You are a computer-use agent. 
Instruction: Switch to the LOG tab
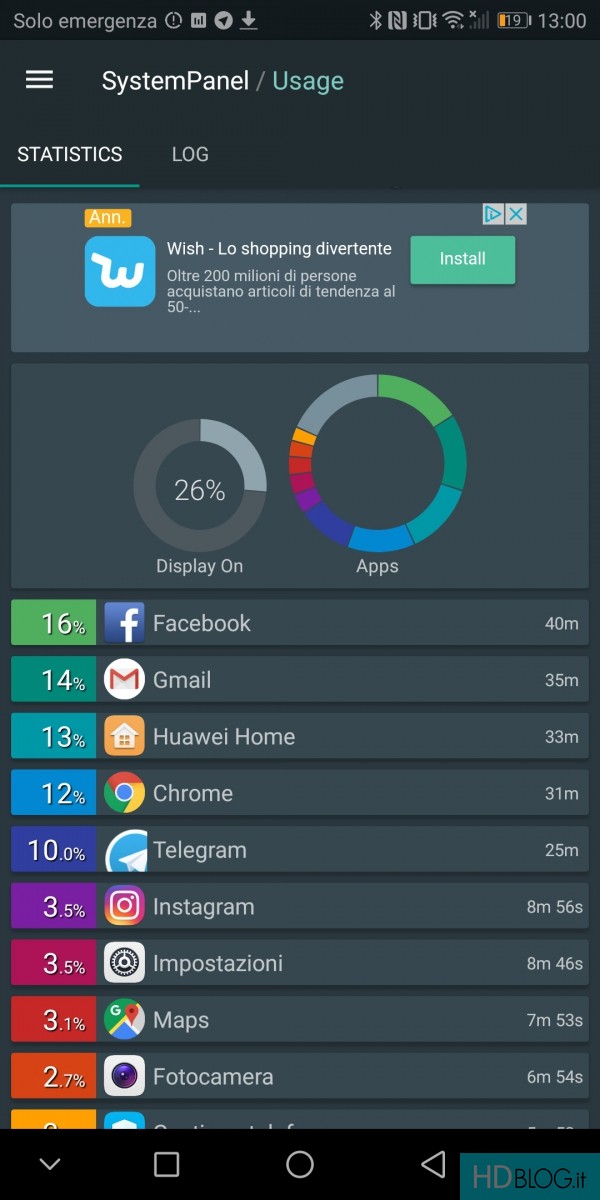coord(190,154)
